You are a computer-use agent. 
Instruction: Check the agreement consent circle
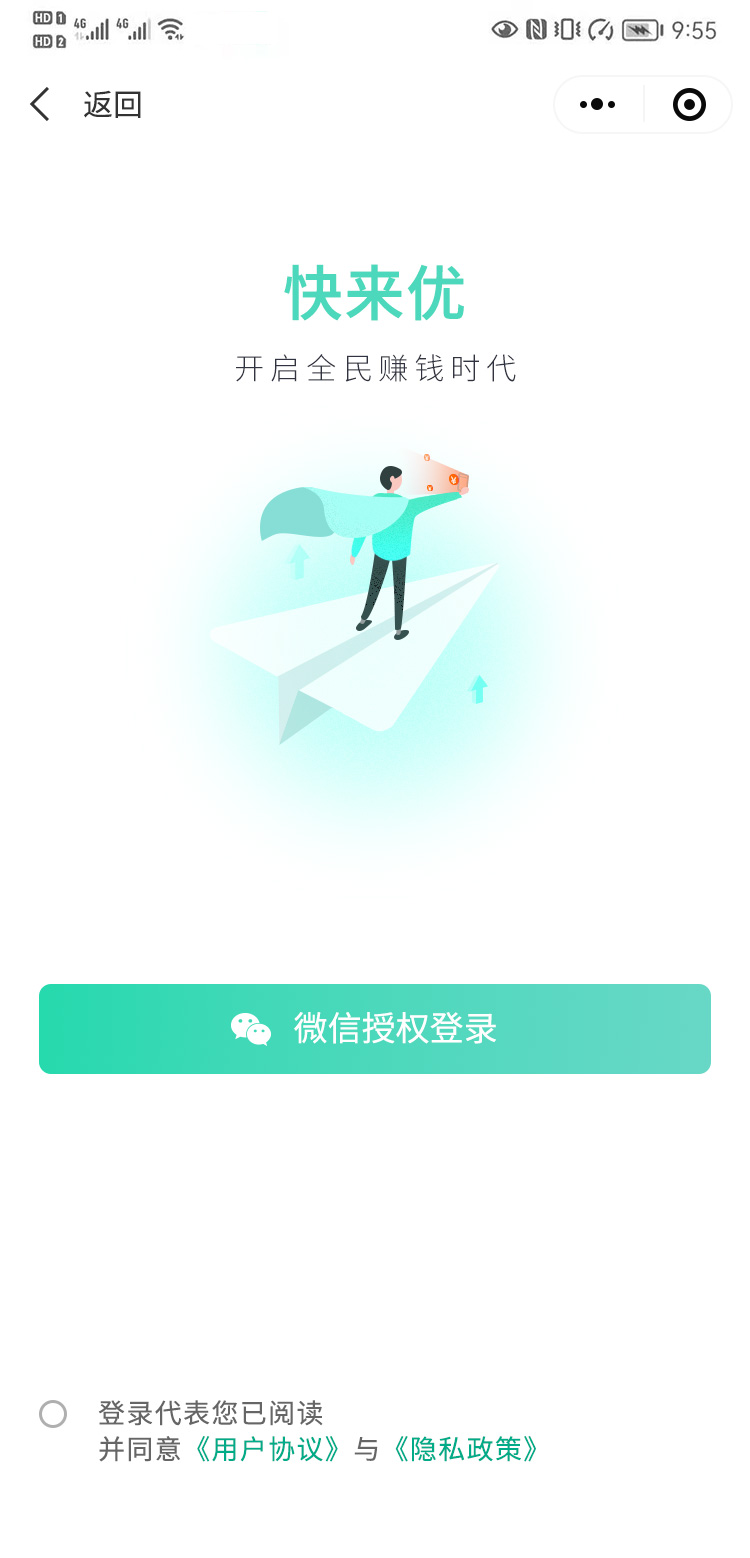point(53,1413)
